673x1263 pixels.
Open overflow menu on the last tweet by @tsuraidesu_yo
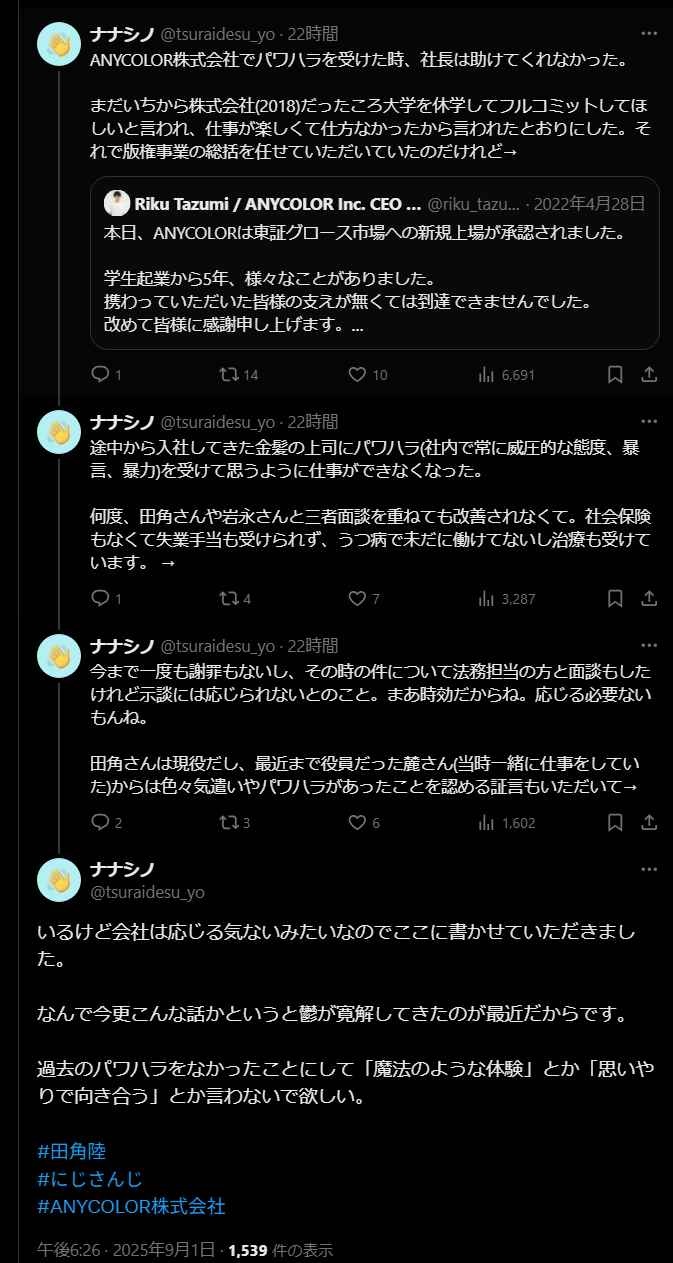click(649, 869)
